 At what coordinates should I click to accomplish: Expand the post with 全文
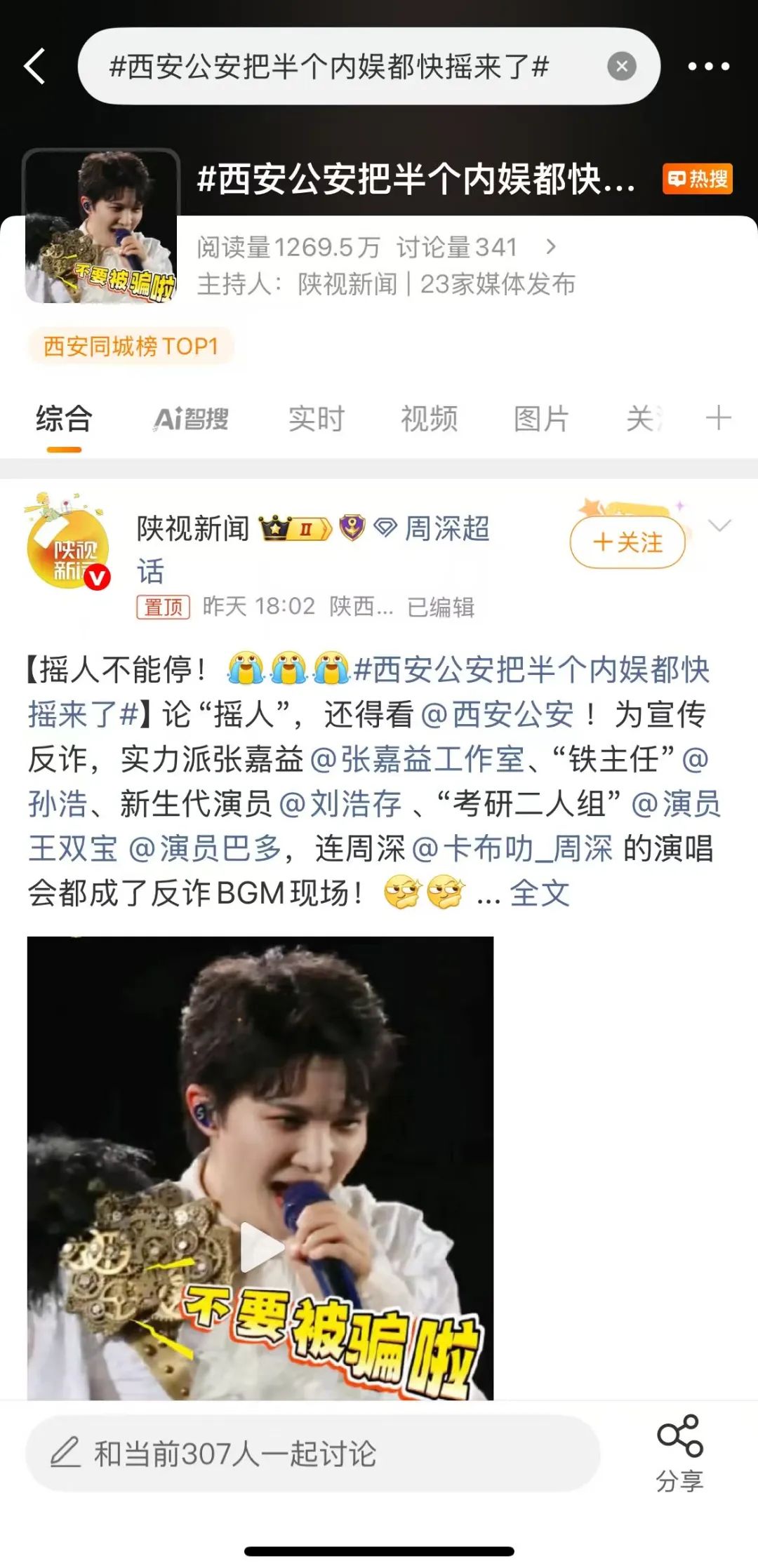click(539, 893)
